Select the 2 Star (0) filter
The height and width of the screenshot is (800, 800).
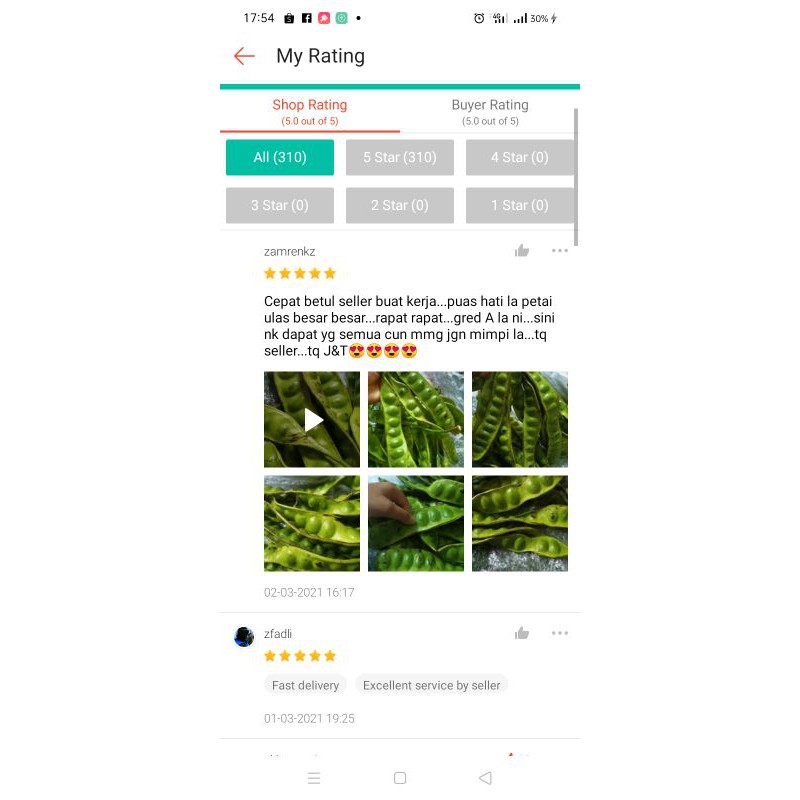399,205
